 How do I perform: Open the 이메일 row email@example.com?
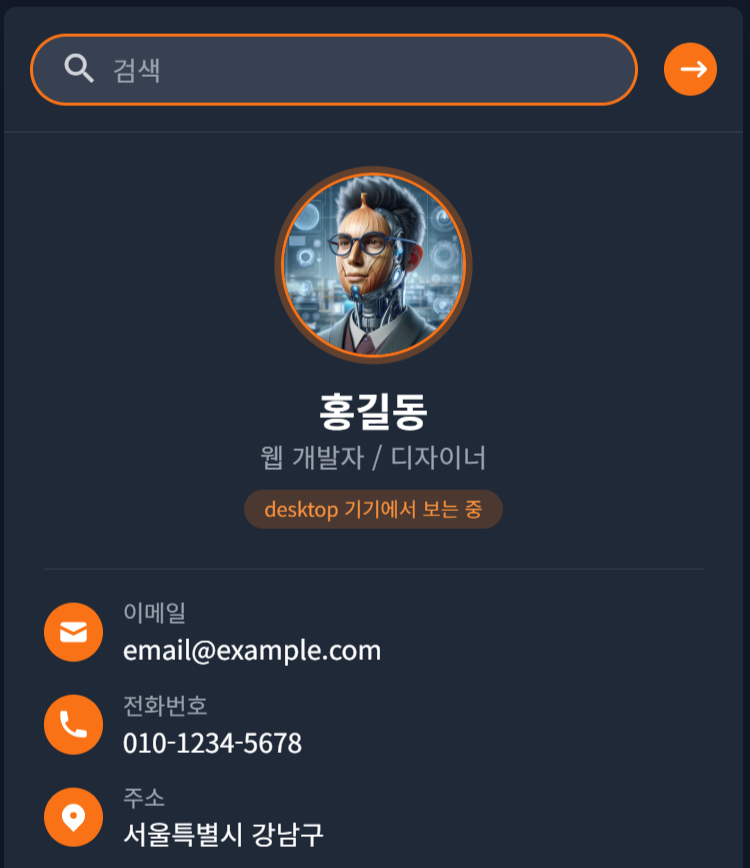tap(252, 650)
